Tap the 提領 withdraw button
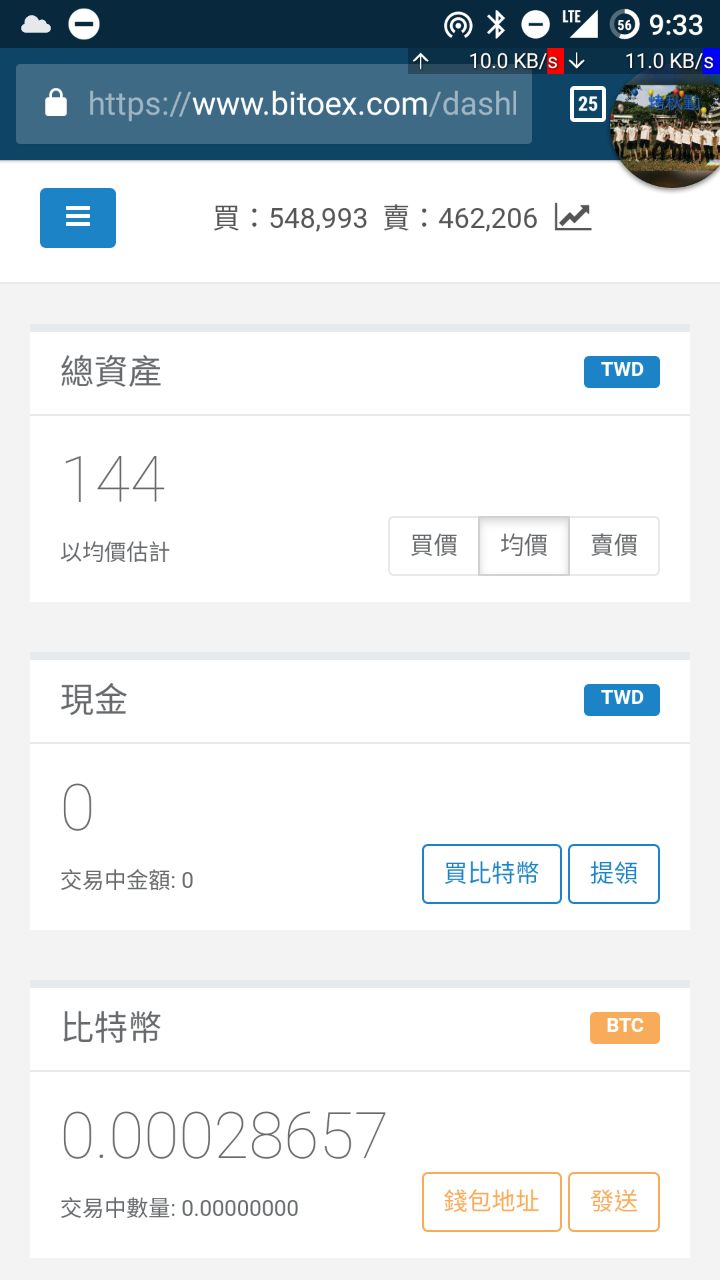This screenshot has height=1280, width=720. pos(614,874)
